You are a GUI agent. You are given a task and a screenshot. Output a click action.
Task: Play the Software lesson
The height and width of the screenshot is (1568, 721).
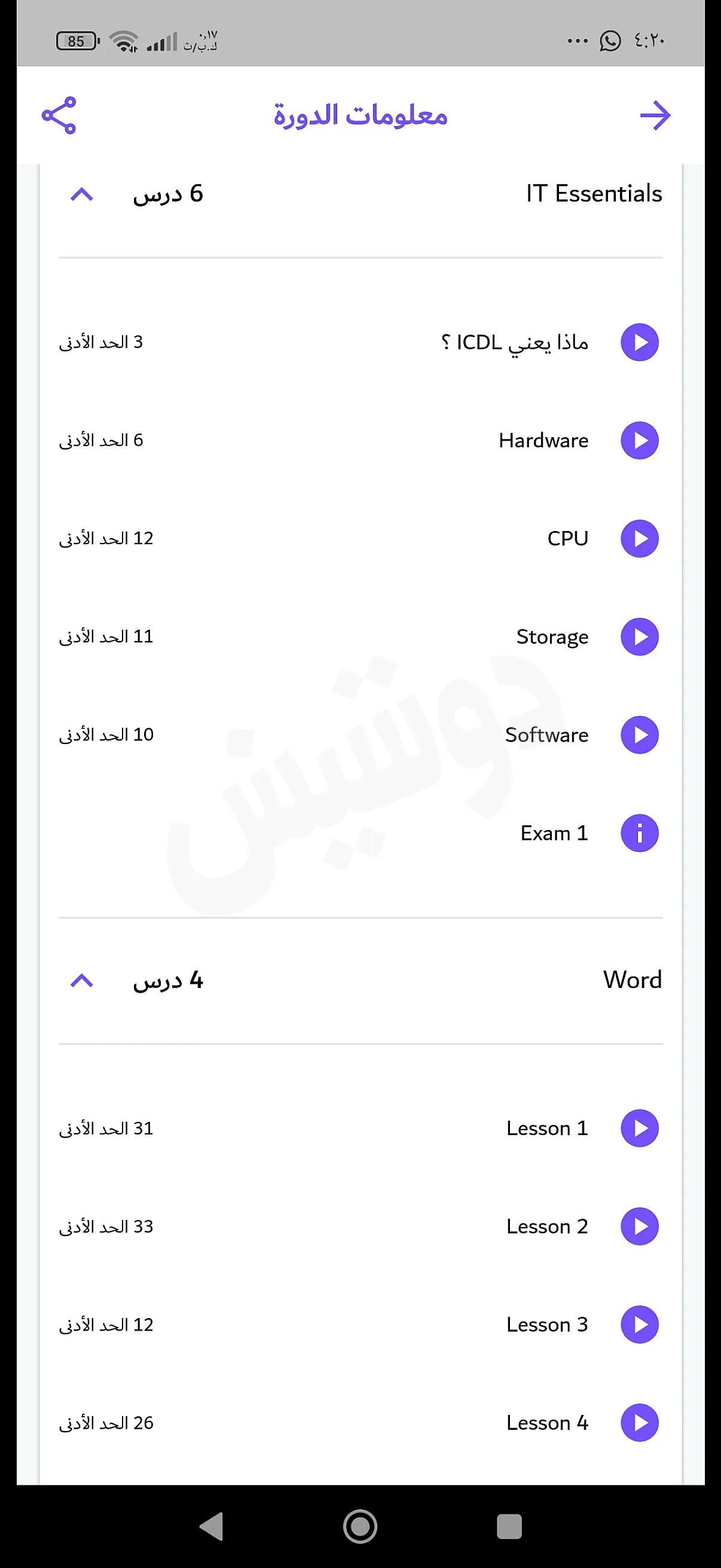(x=639, y=735)
